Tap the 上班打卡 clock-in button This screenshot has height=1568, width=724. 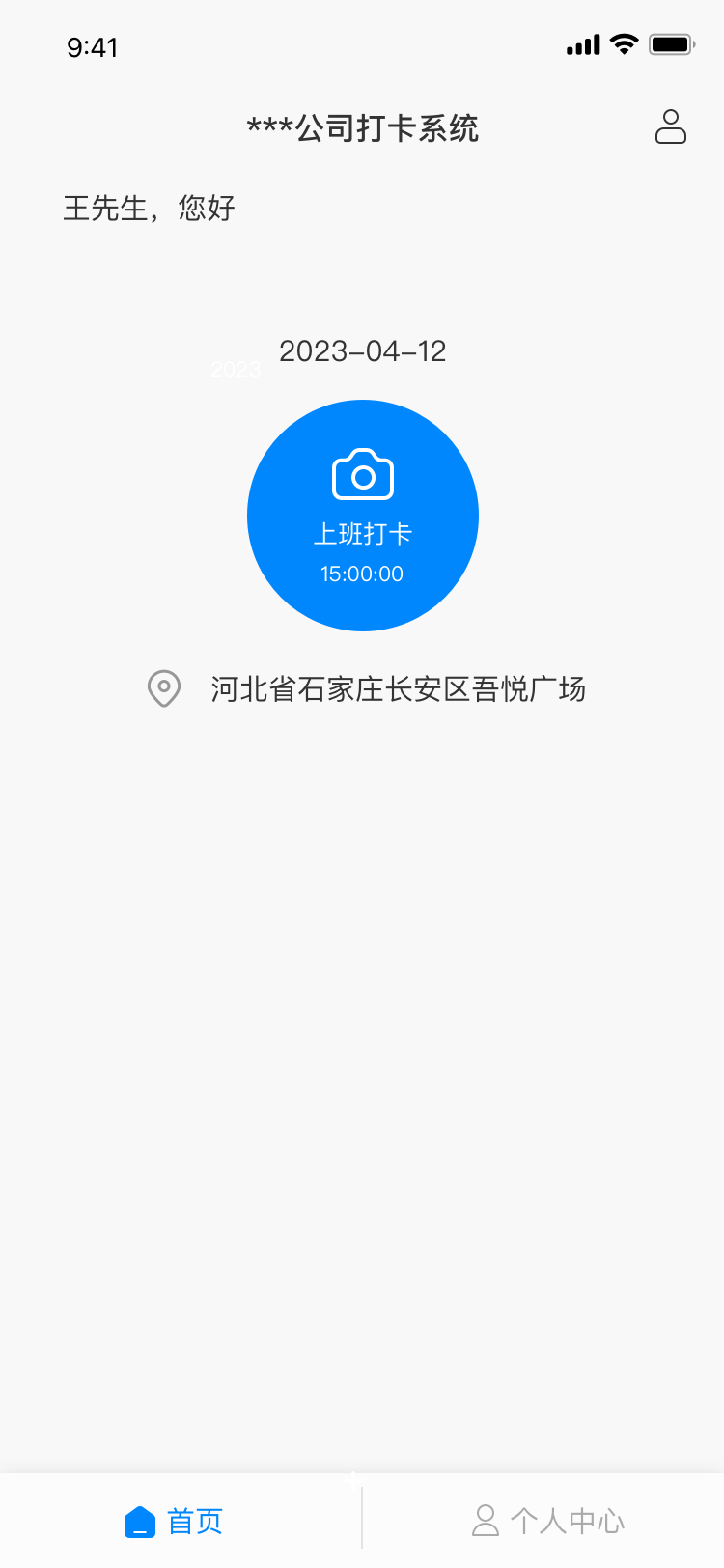(363, 516)
